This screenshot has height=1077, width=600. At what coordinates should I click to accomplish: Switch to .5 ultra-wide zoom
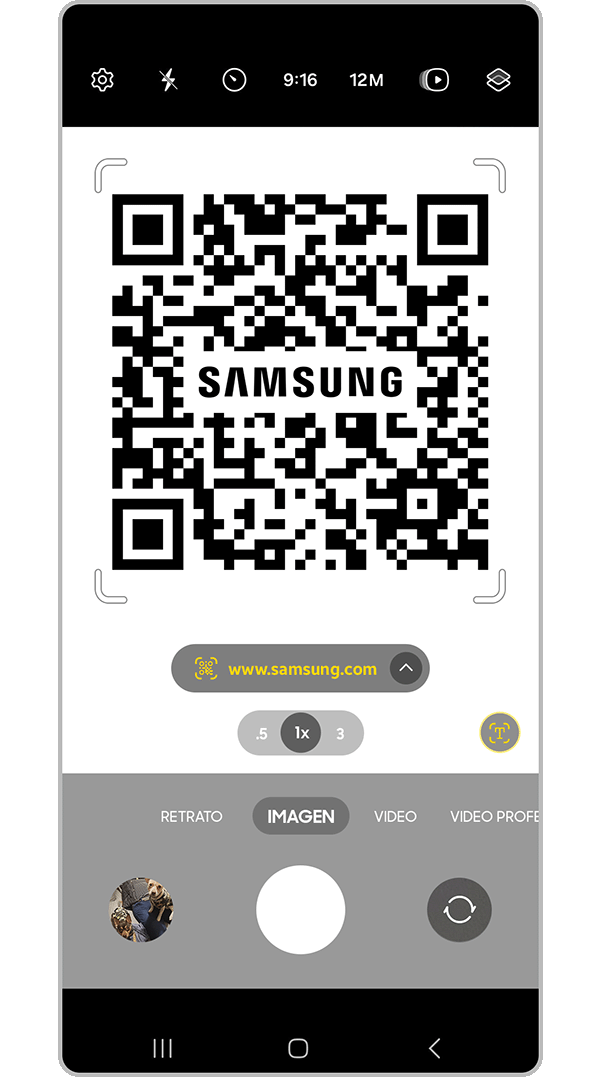coord(261,734)
